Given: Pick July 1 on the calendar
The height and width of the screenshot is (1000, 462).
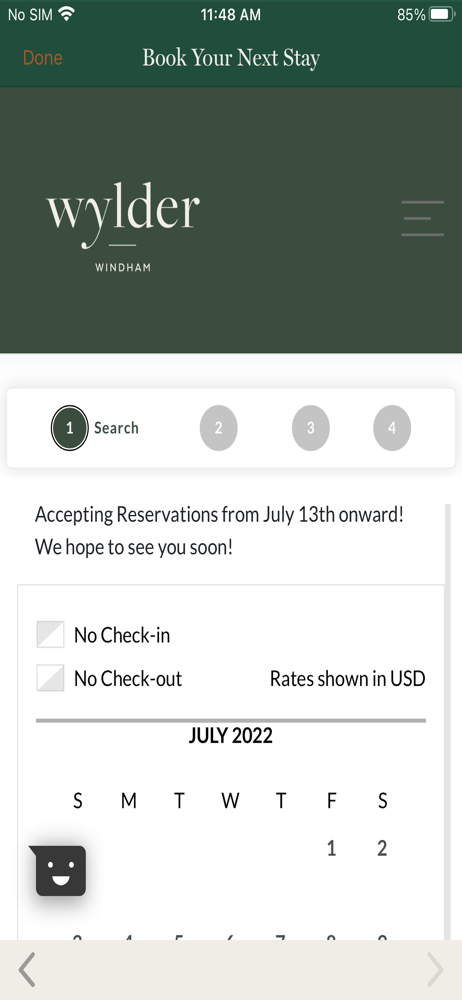Looking at the screenshot, I should [331, 848].
